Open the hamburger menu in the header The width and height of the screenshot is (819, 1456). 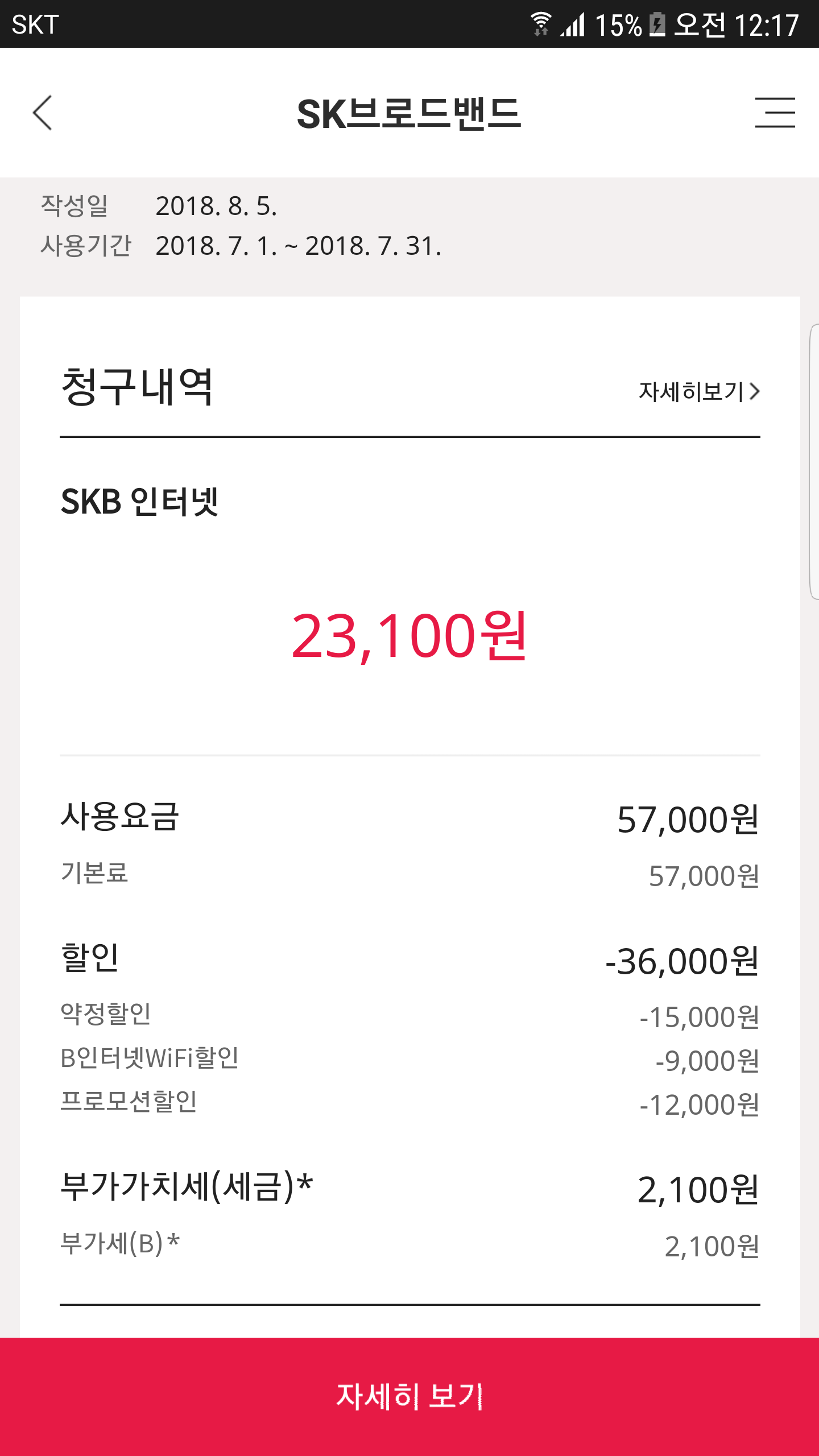775,113
